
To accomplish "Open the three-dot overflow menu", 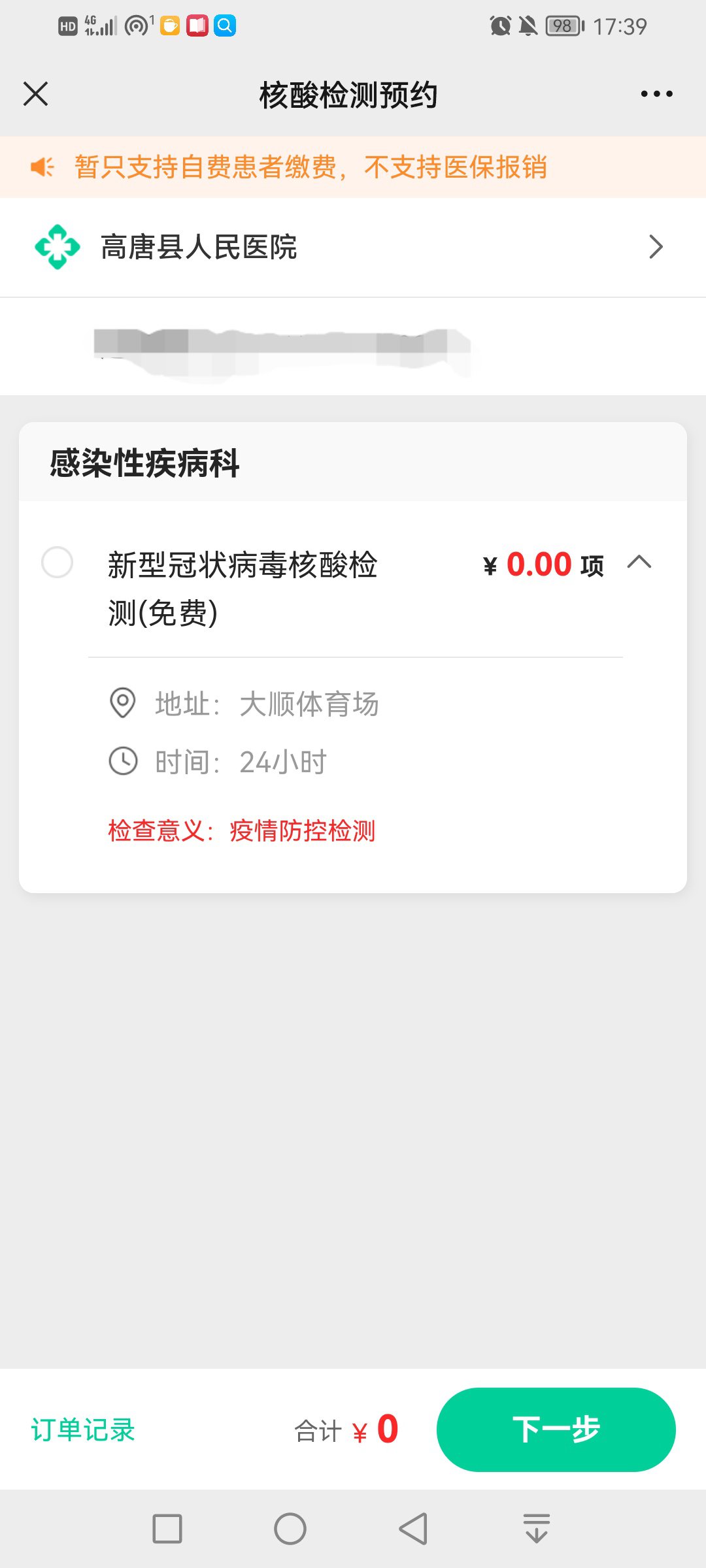I will (x=656, y=94).
